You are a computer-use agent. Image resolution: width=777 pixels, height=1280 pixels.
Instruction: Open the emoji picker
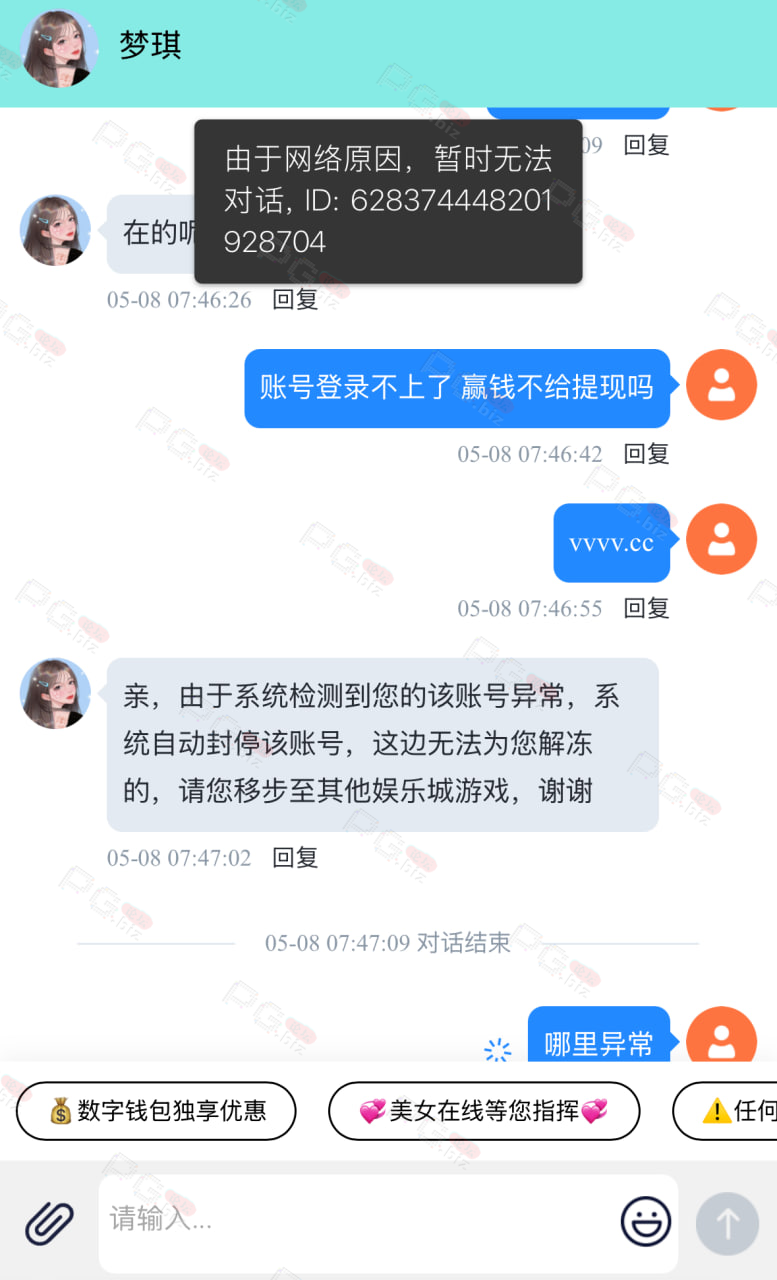(646, 1222)
